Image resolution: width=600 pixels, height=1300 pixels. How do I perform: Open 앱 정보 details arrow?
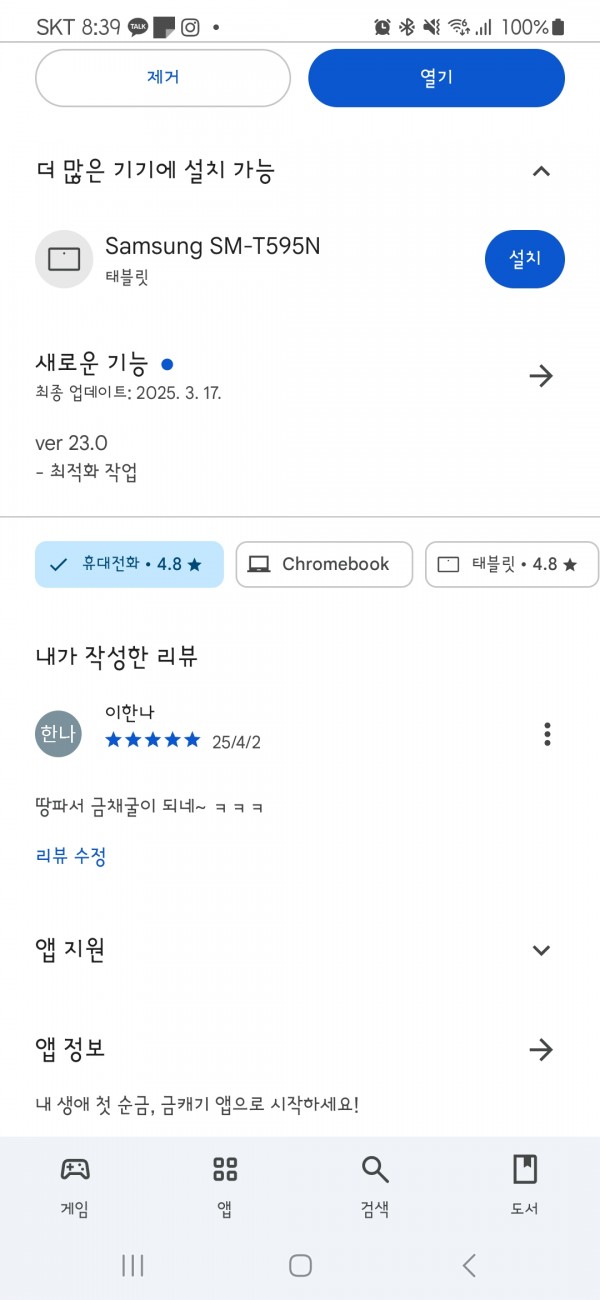pos(541,1049)
